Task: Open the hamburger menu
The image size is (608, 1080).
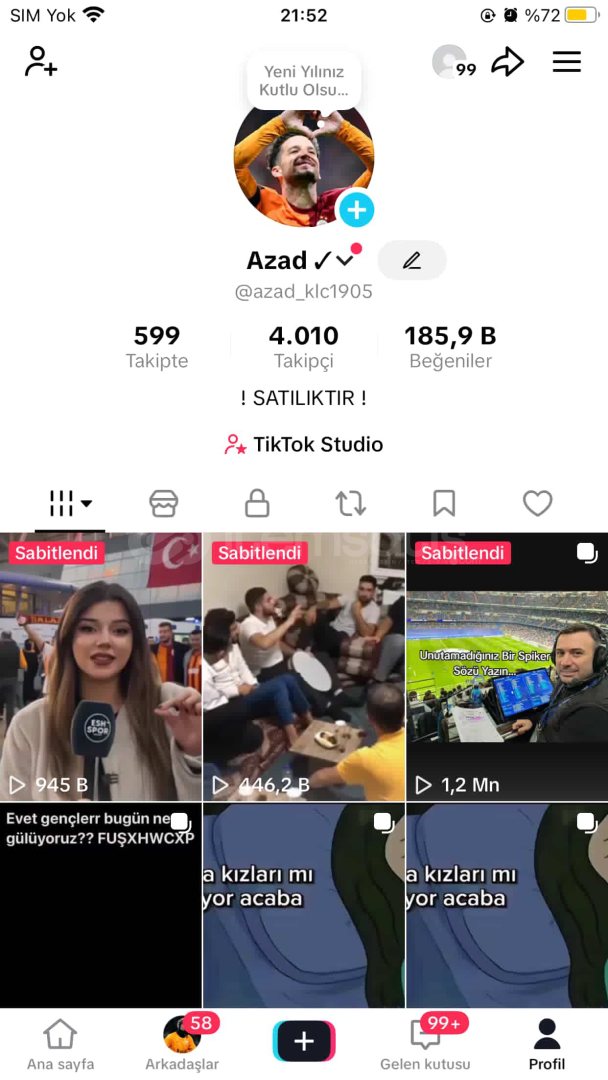Action: click(566, 62)
